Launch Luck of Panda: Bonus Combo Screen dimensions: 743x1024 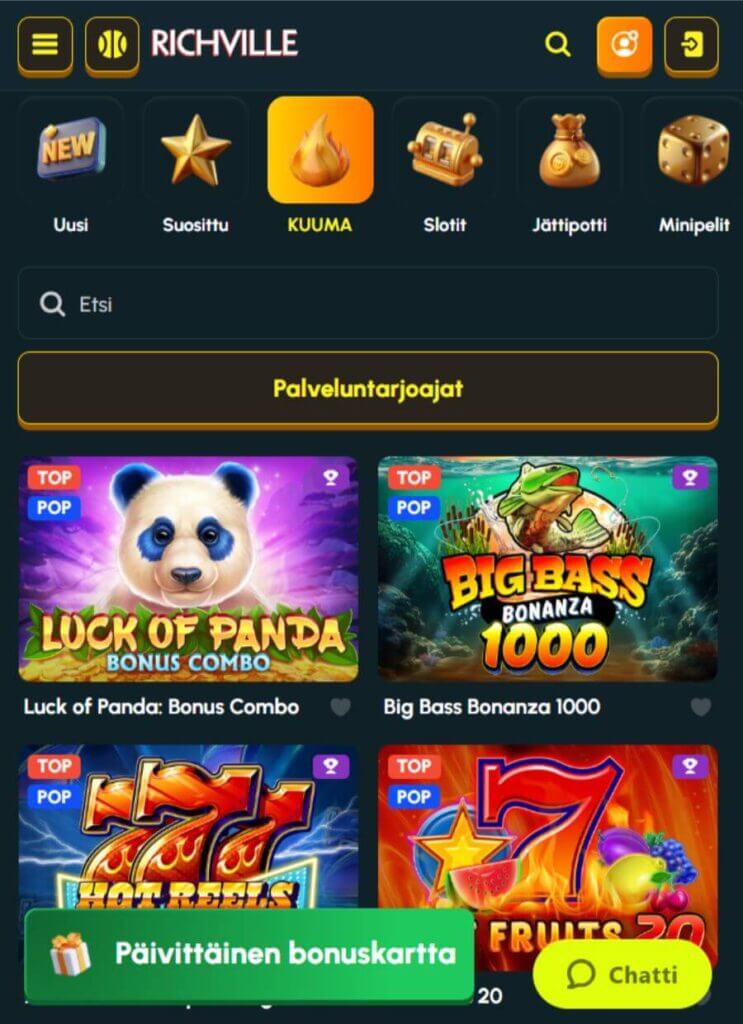click(188, 568)
